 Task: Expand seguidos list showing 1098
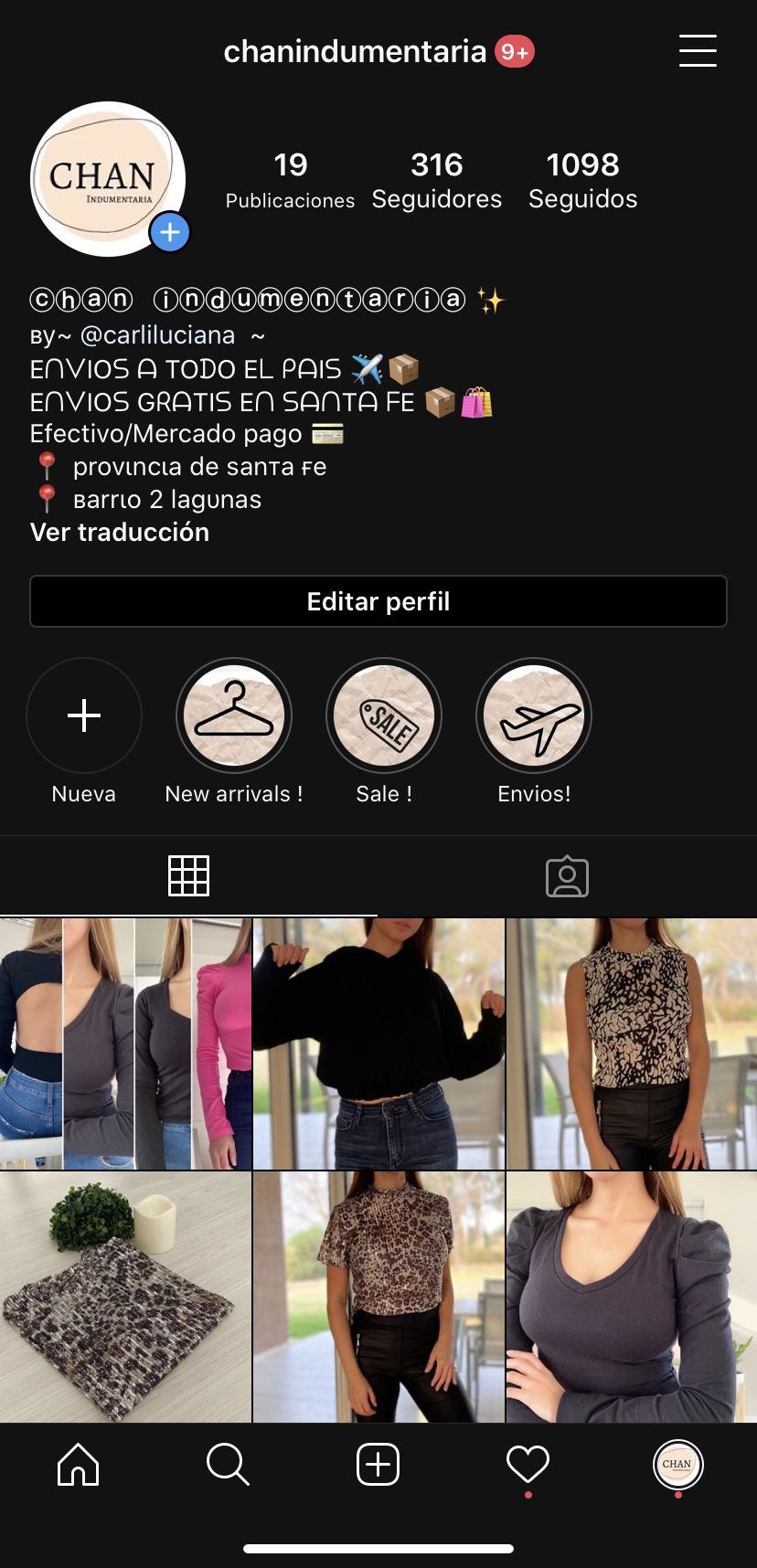tap(583, 179)
